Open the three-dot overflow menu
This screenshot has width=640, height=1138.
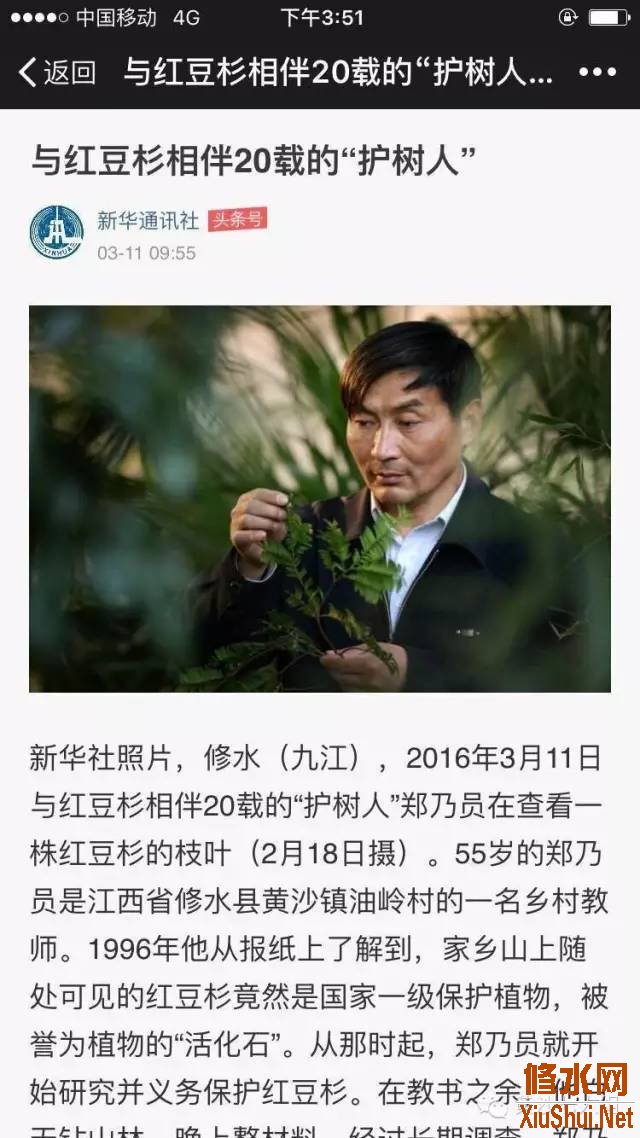(597, 72)
